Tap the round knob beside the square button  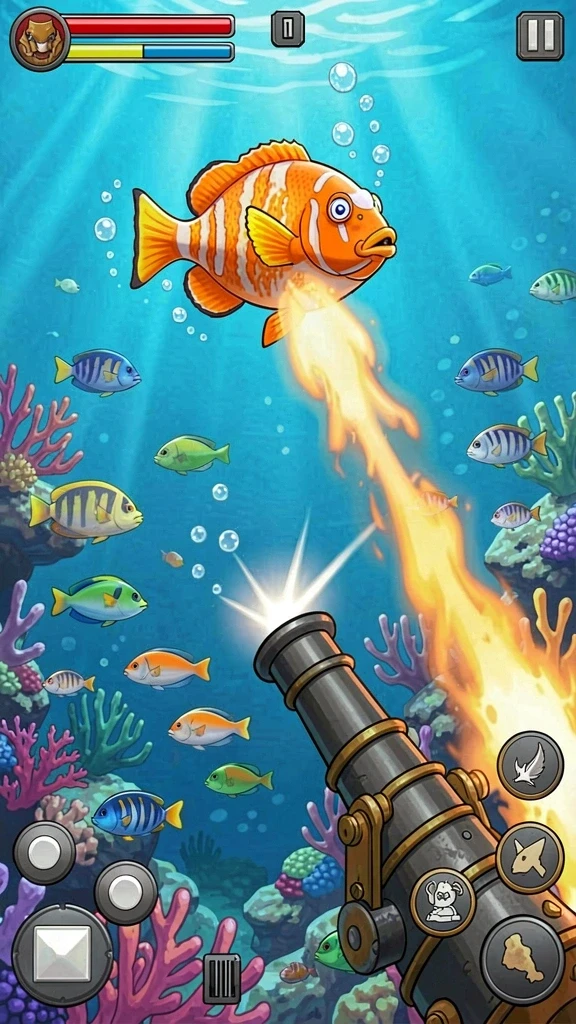point(125,893)
